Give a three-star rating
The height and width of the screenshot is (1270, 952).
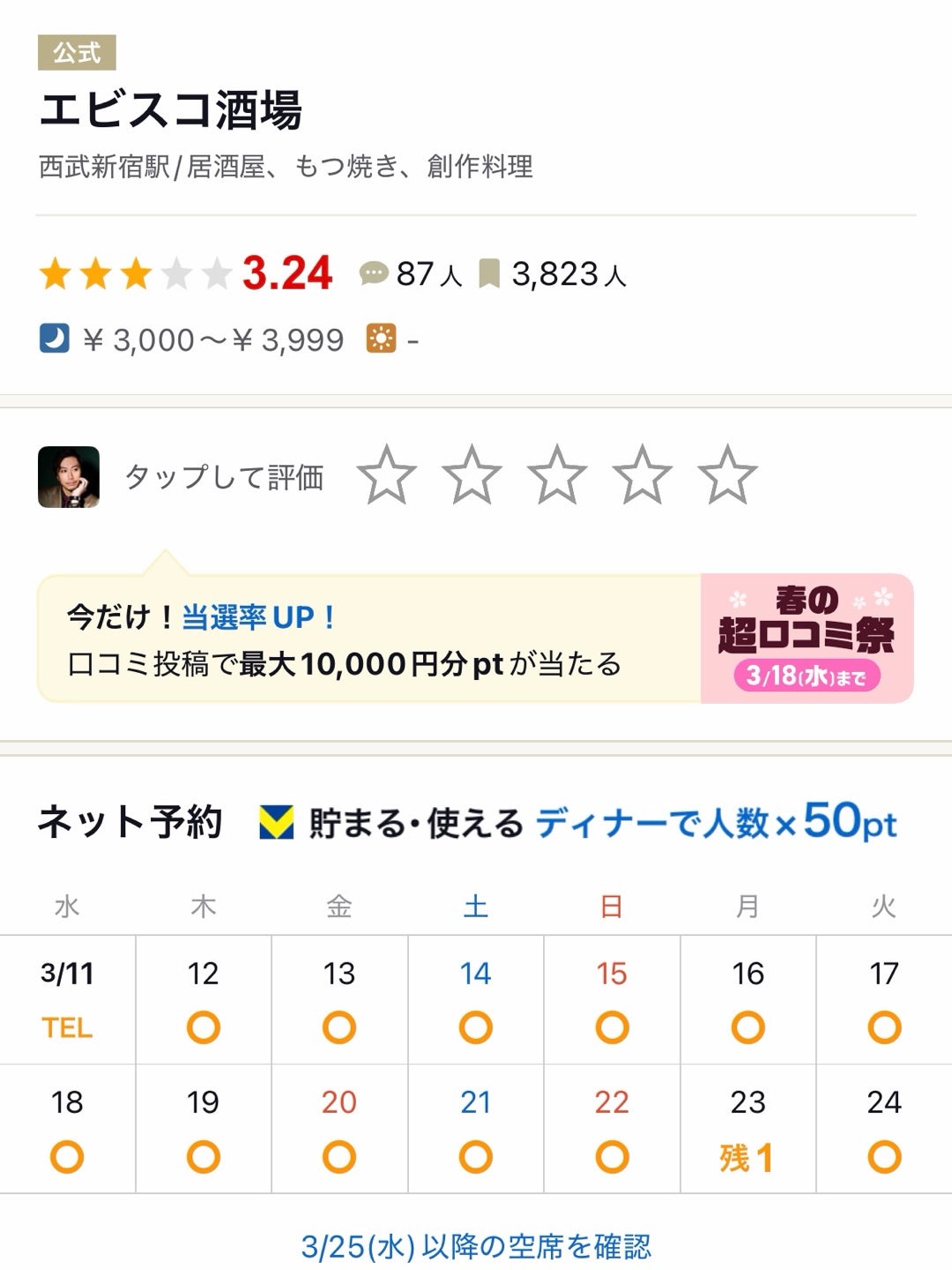coord(557,475)
